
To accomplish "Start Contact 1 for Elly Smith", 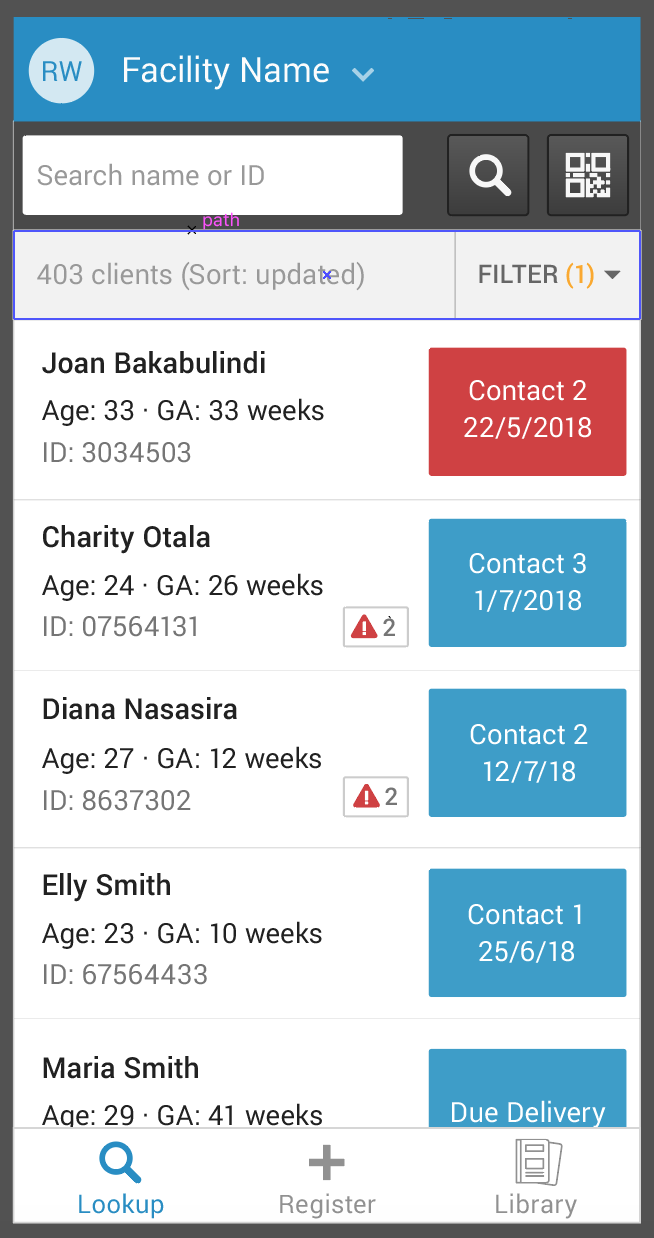I will coord(527,932).
